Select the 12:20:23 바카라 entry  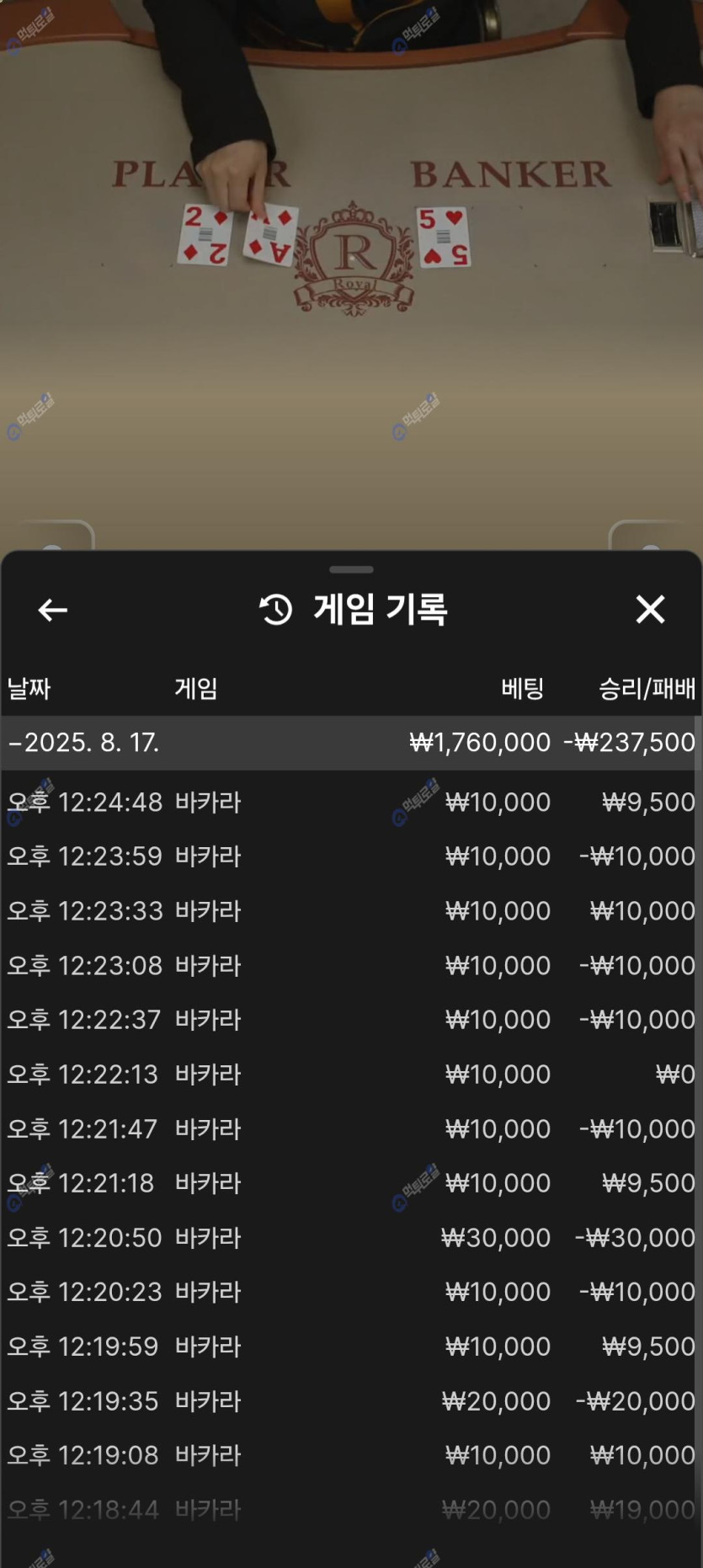[350, 1292]
